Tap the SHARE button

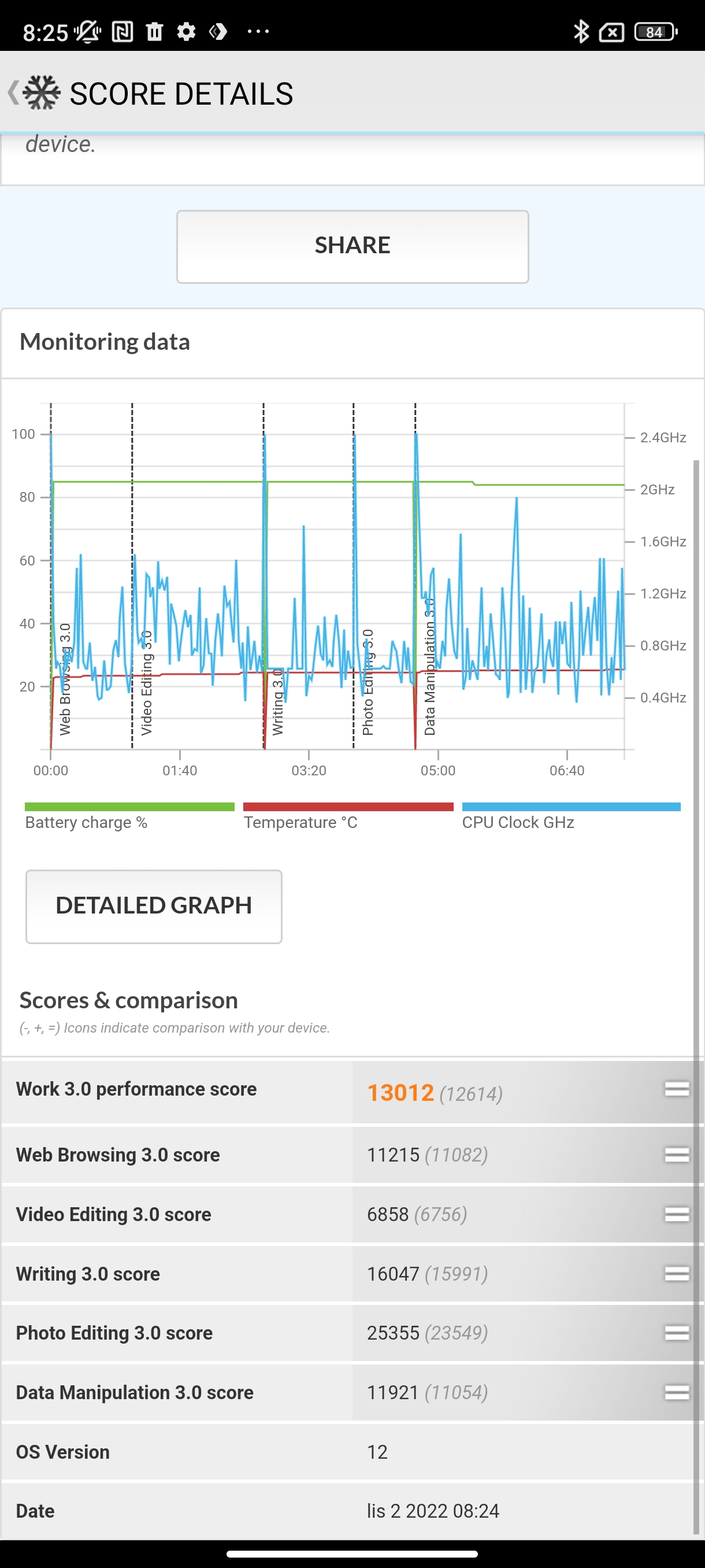pyautogui.click(x=352, y=246)
